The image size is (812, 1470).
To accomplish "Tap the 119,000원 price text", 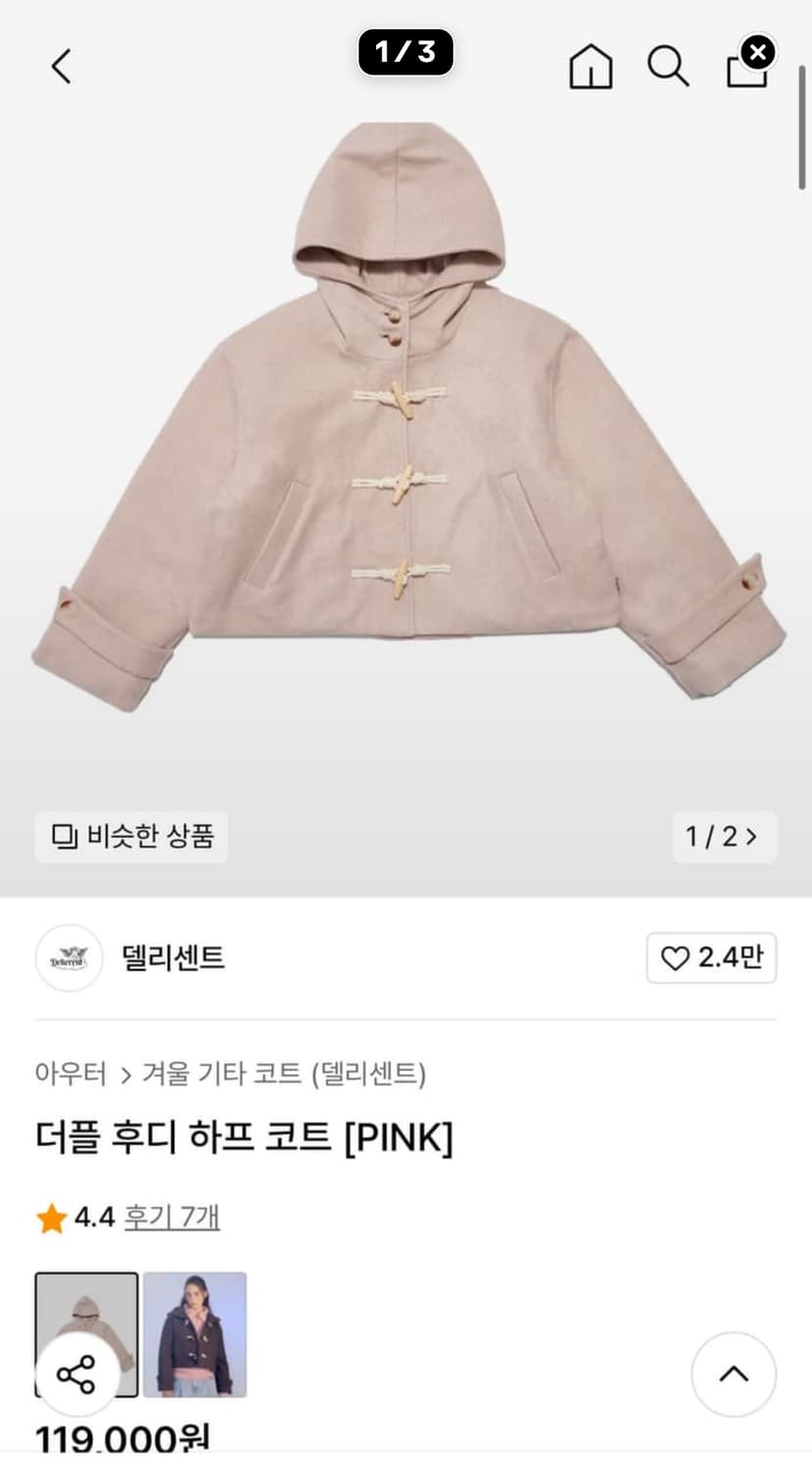I will pos(119,1440).
